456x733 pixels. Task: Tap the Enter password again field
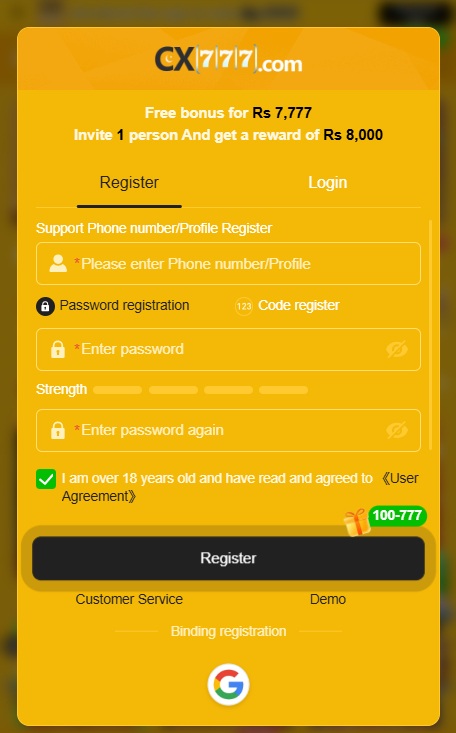coord(228,430)
